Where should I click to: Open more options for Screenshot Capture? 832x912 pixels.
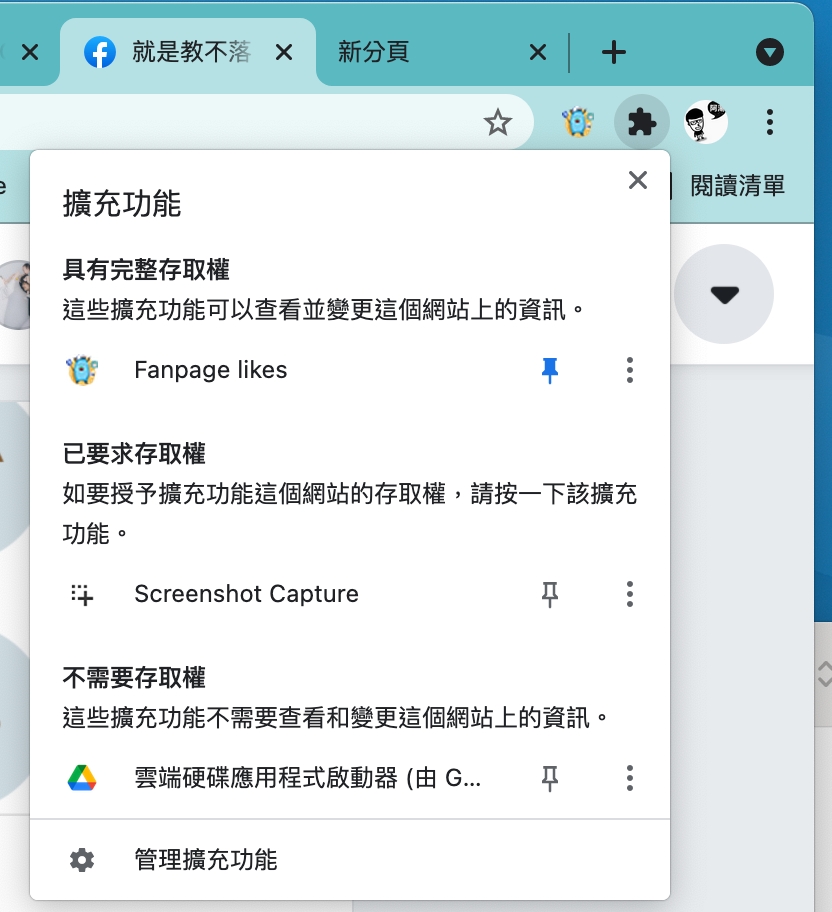(629, 595)
